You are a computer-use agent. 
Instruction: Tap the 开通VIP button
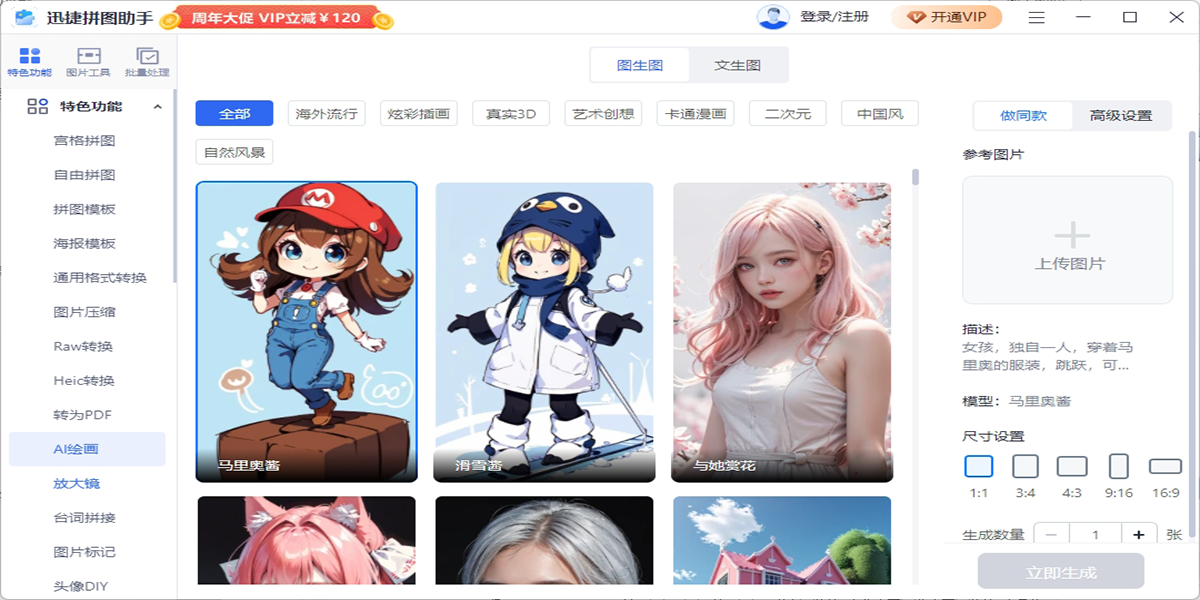tap(946, 17)
